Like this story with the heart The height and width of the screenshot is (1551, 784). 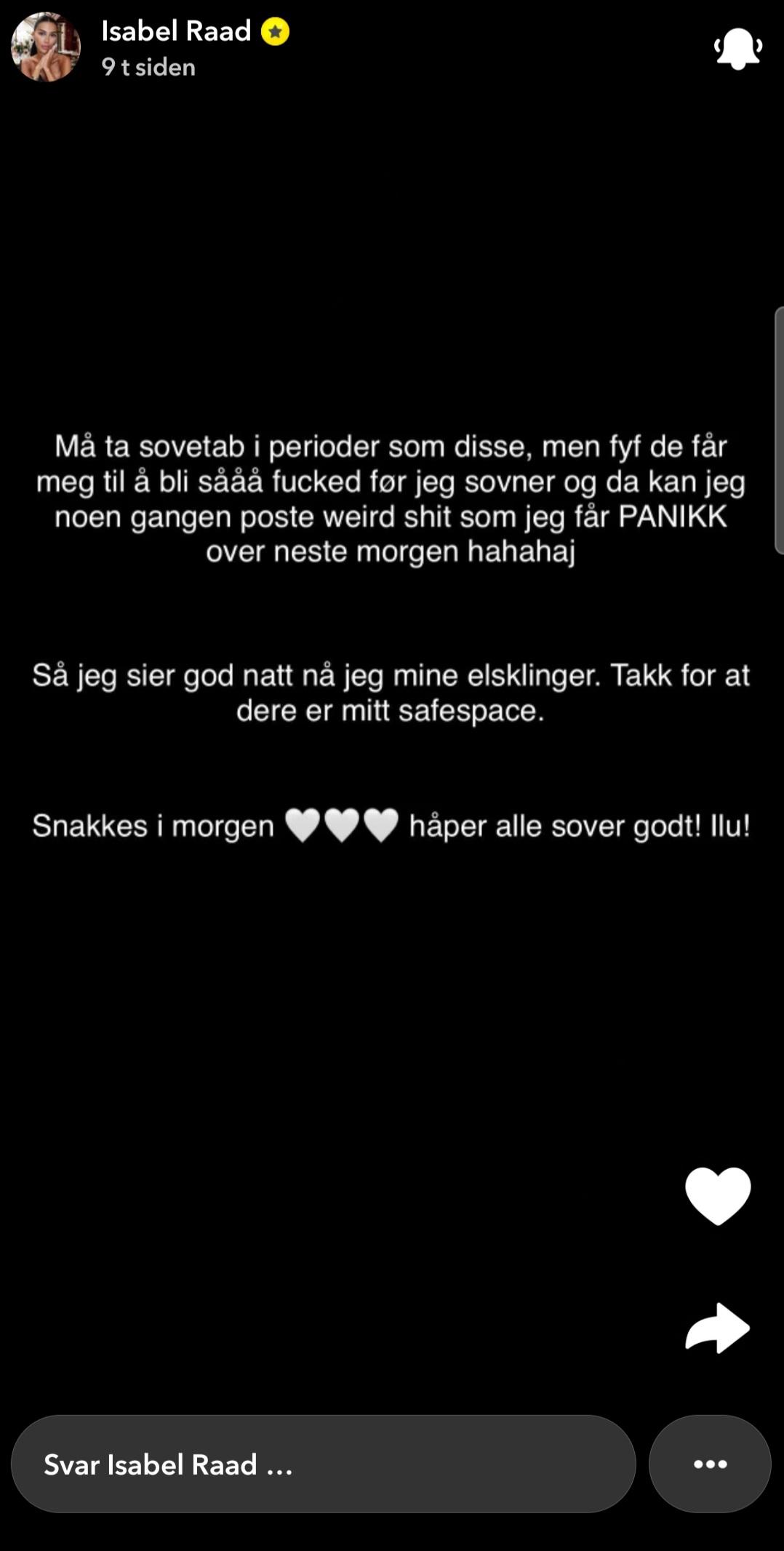click(x=718, y=1196)
